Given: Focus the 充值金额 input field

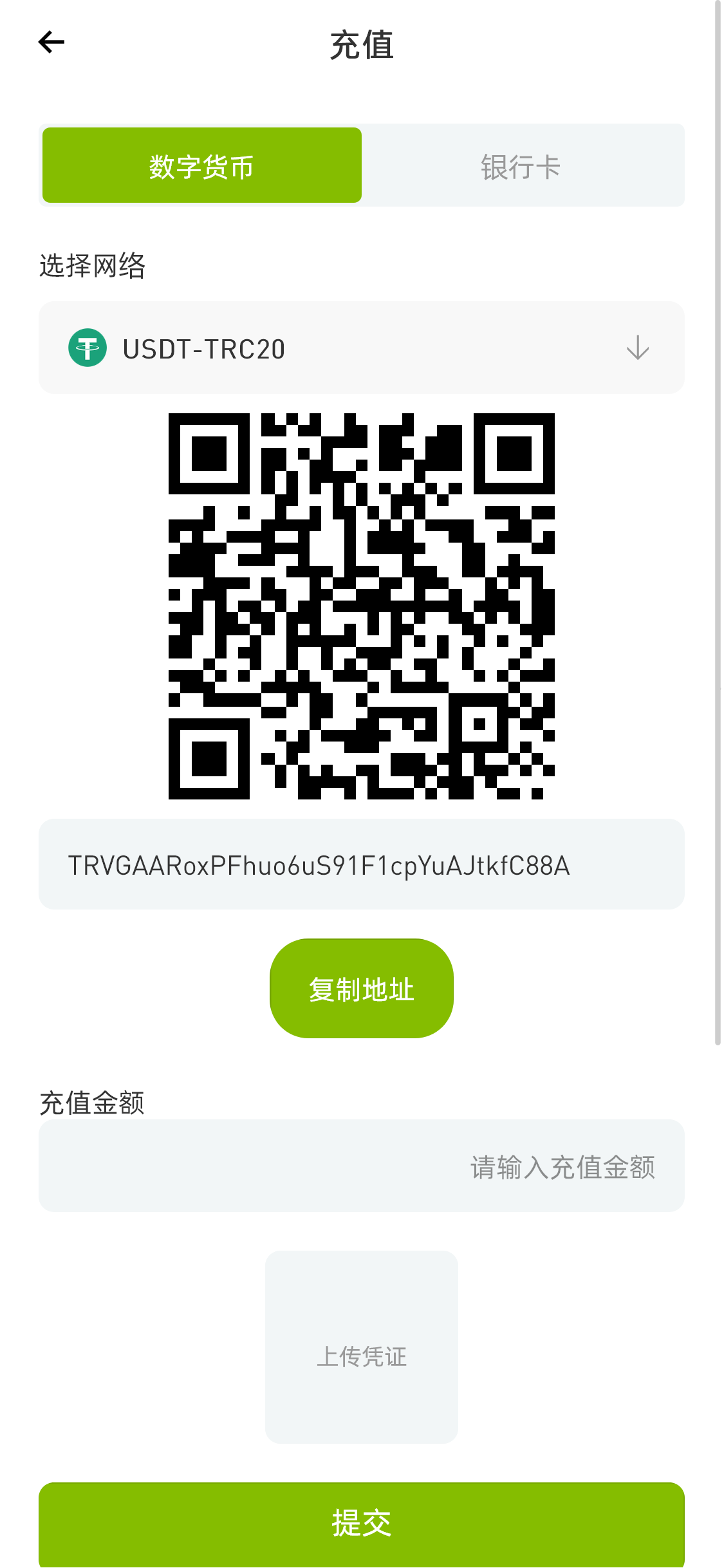Looking at the screenshot, I should pyautogui.click(x=361, y=1166).
